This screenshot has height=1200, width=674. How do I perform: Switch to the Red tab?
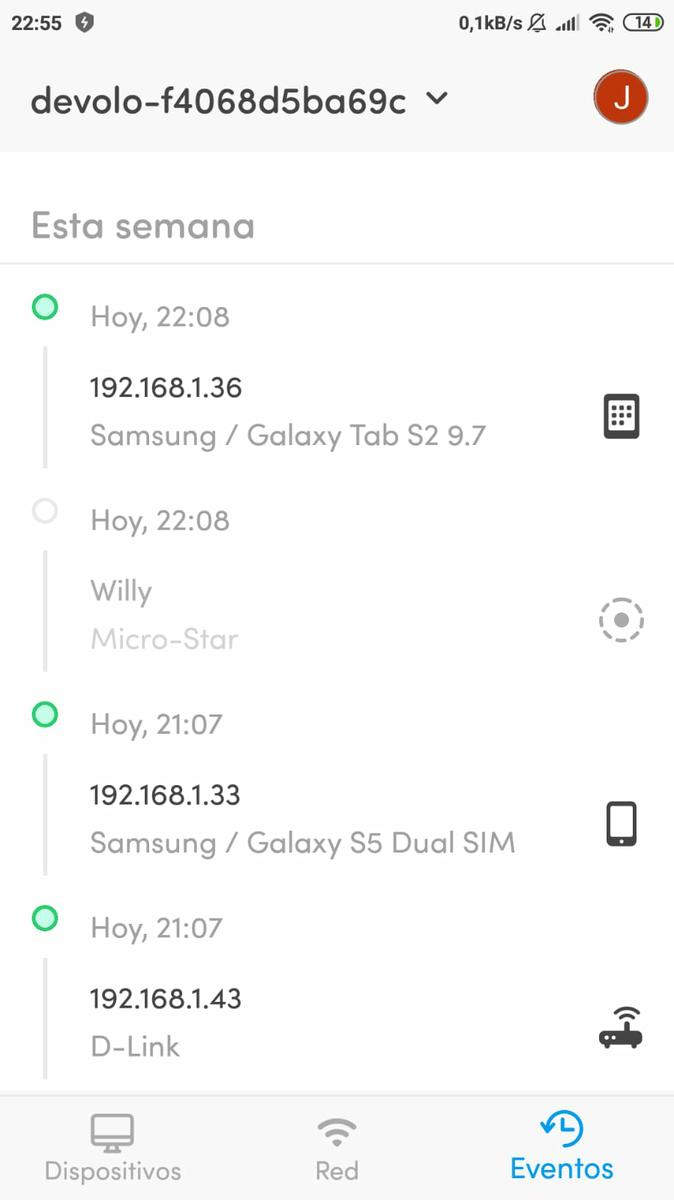click(337, 1148)
